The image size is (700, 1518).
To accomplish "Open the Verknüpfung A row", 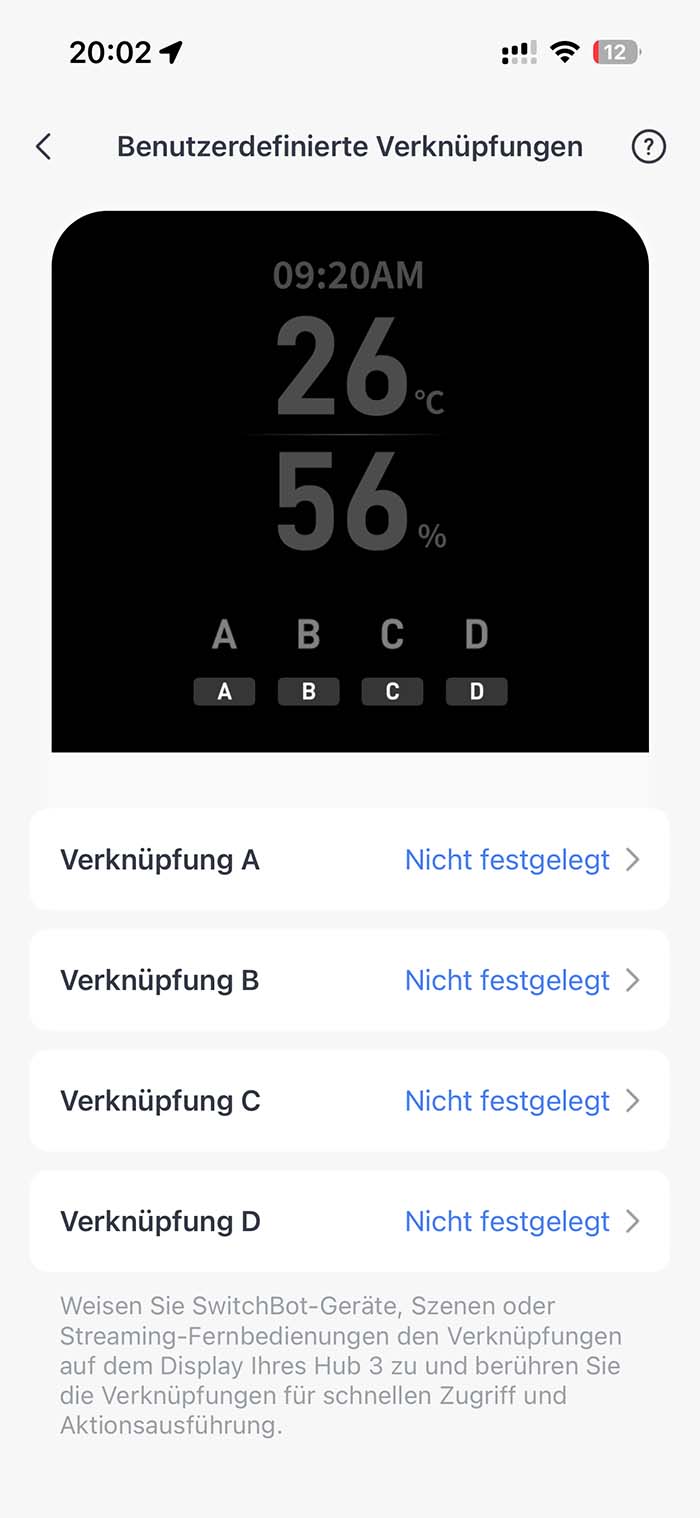I will 349,860.
